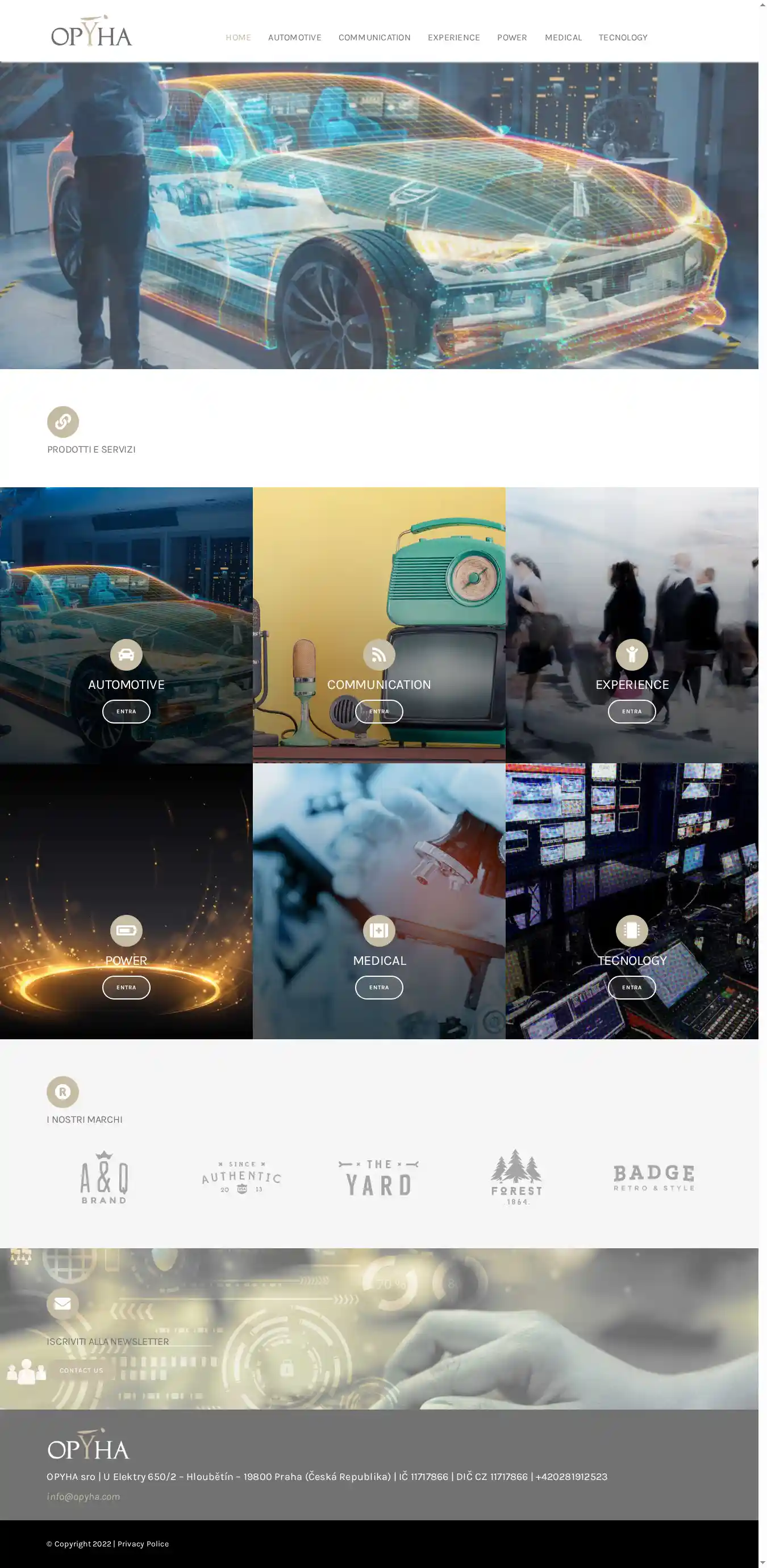This screenshot has height=1568, width=767.
Task: Tap the OPYHA logo in the header
Action: tap(91, 33)
